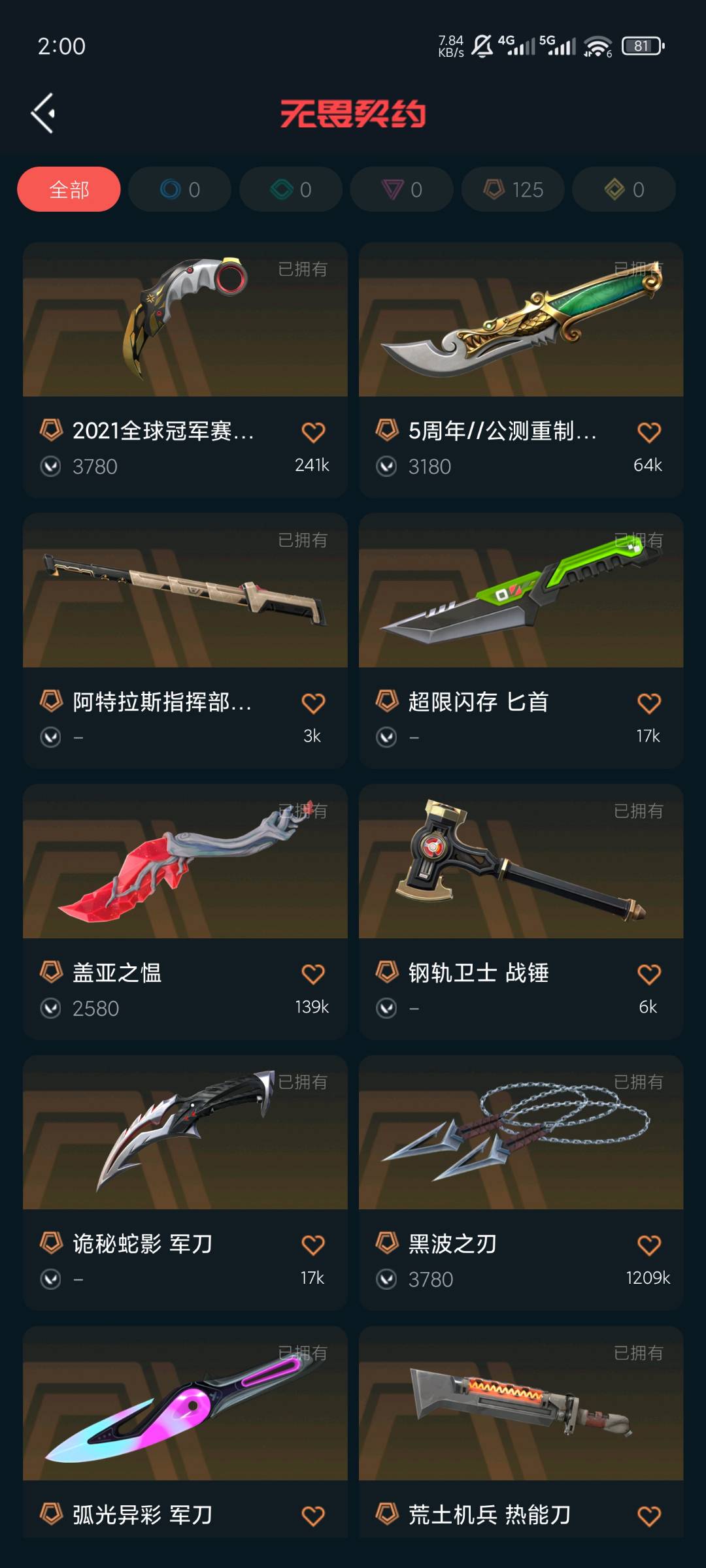Like the 2021全球冠军赛 skin

(313, 432)
